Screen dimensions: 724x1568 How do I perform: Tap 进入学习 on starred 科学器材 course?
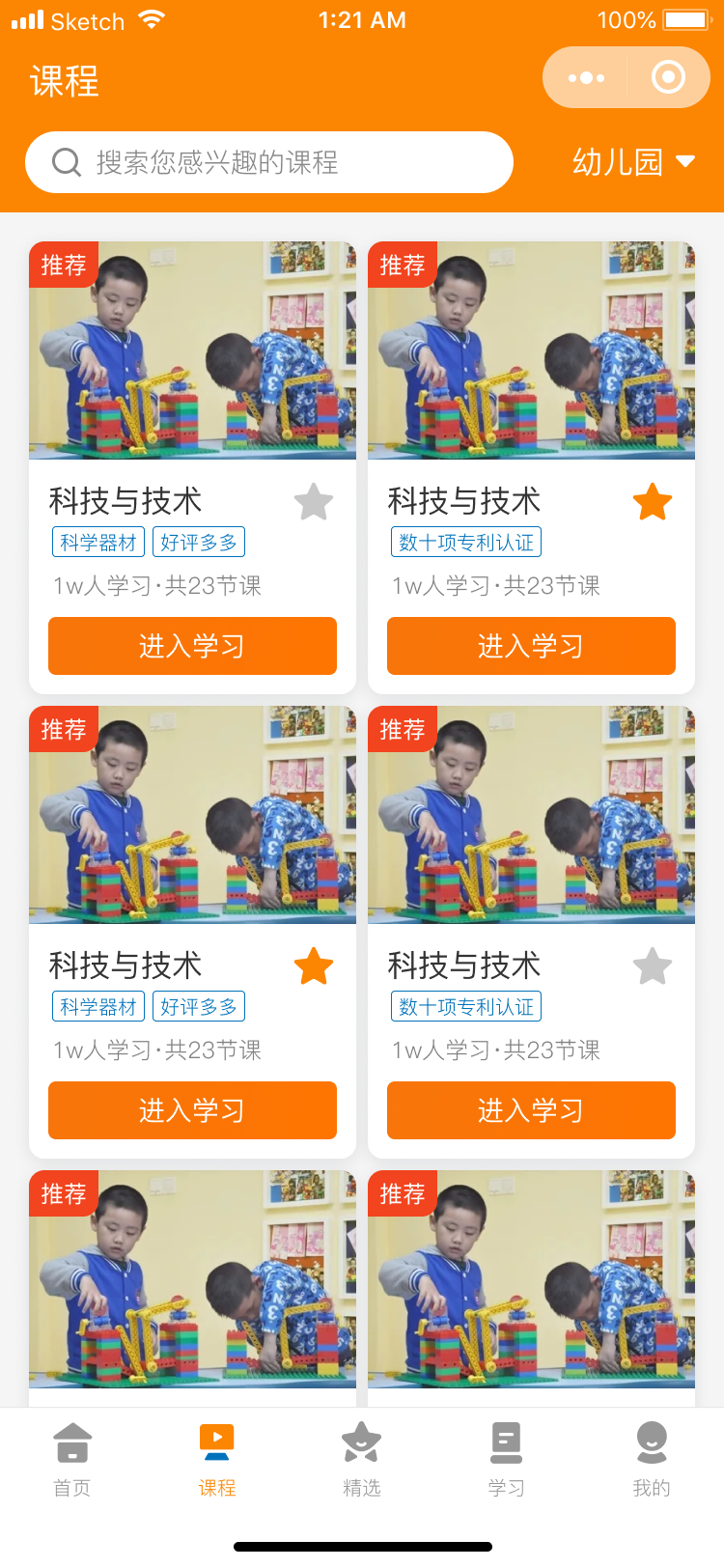pyautogui.click(x=192, y=1110)
